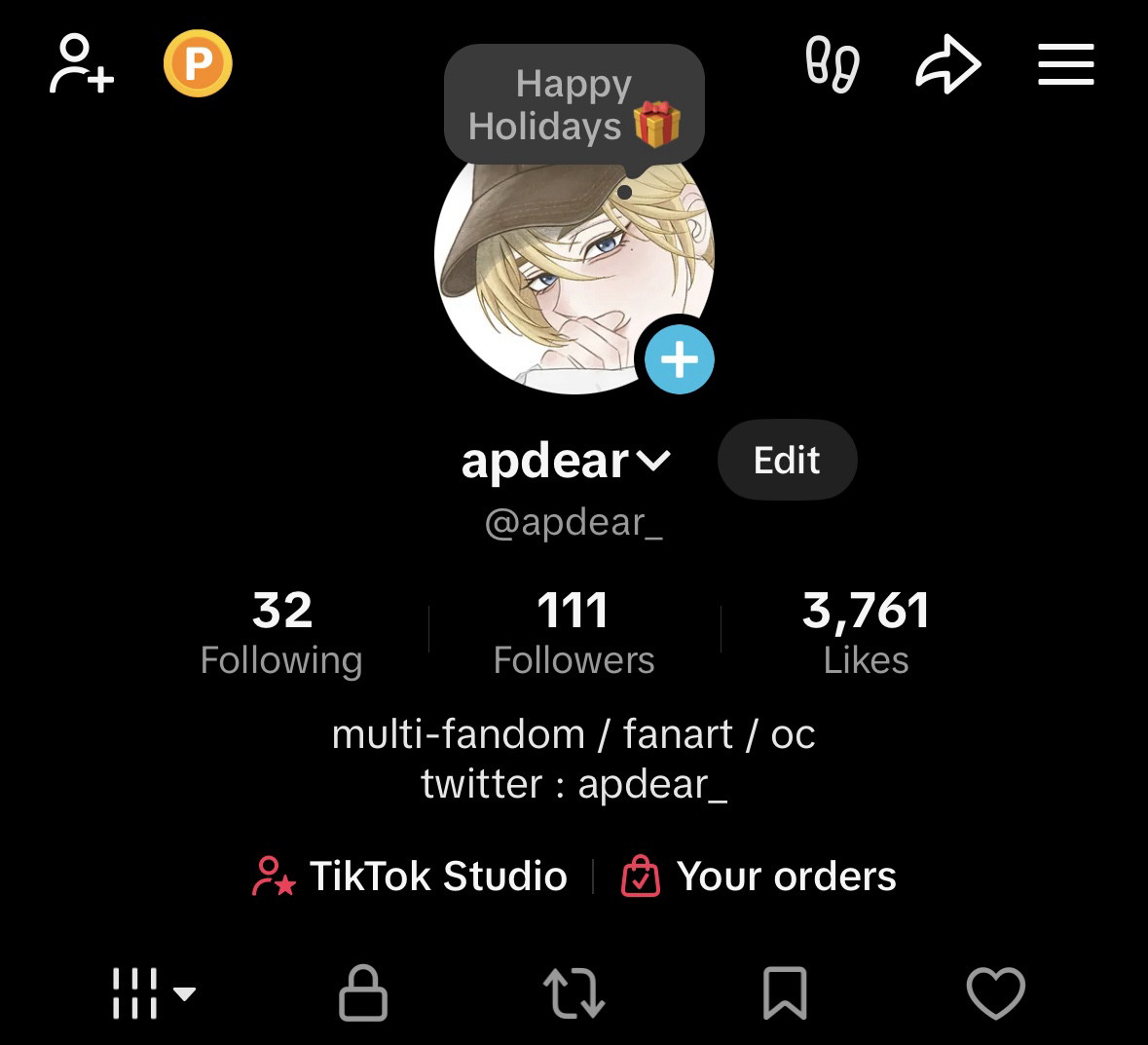1148x1045 pixels.
Task: View the Following list
Action: click(x=281, y=632)
